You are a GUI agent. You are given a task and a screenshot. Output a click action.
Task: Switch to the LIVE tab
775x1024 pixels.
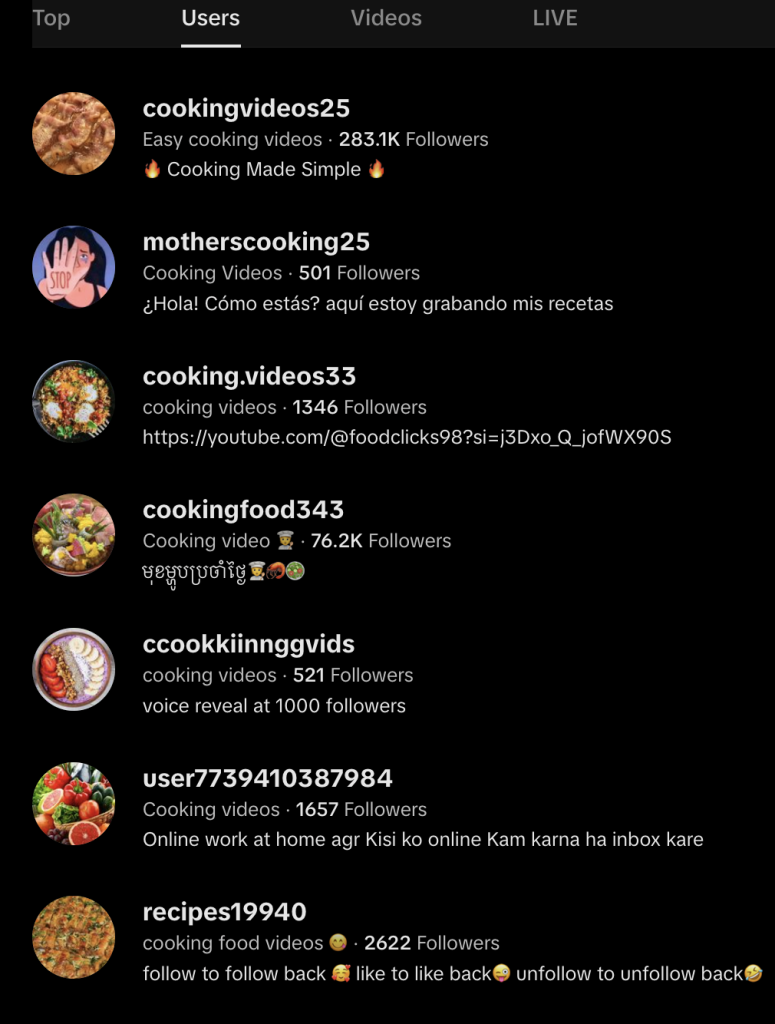tap(555, 18)
